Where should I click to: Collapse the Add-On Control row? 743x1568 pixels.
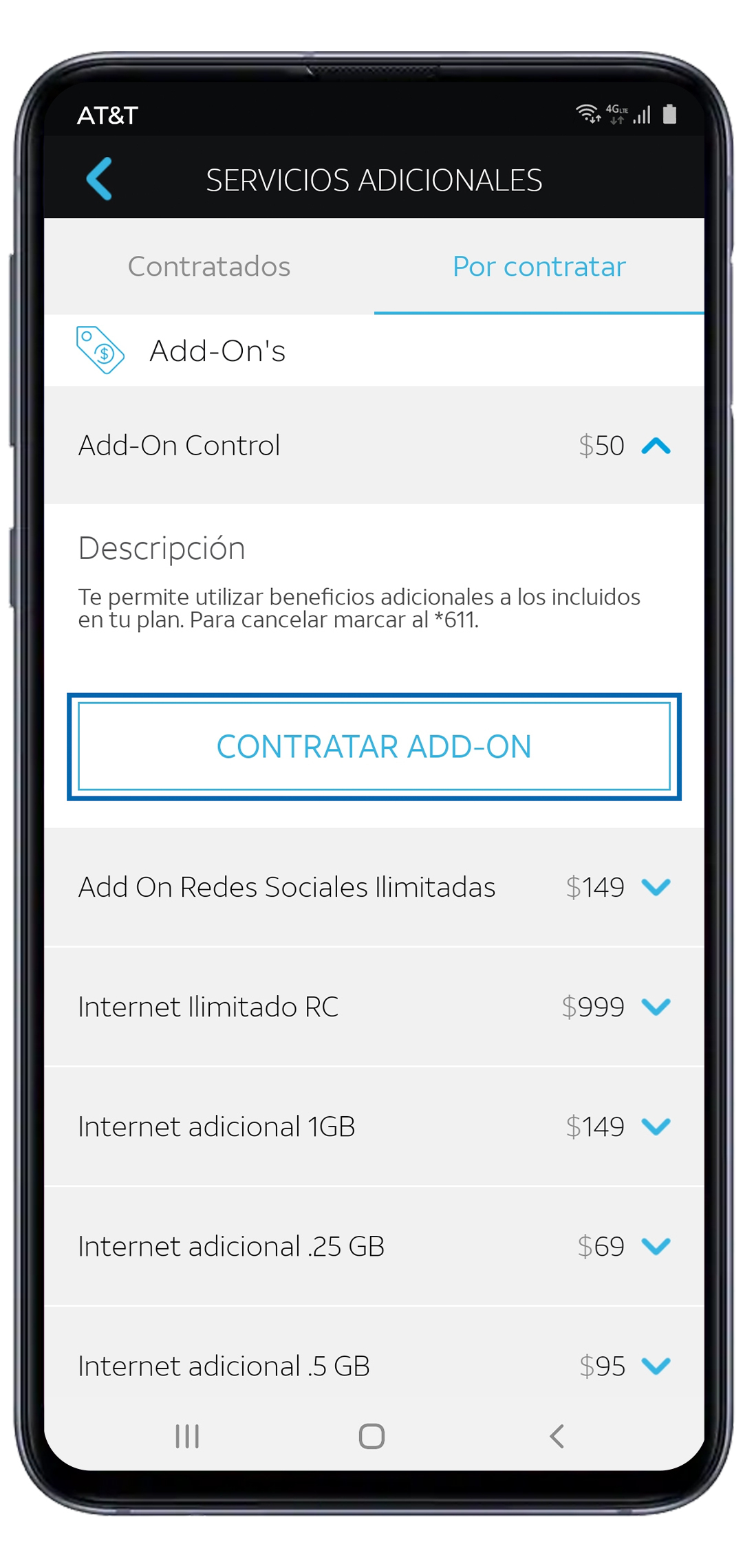[x=656, y=446]
